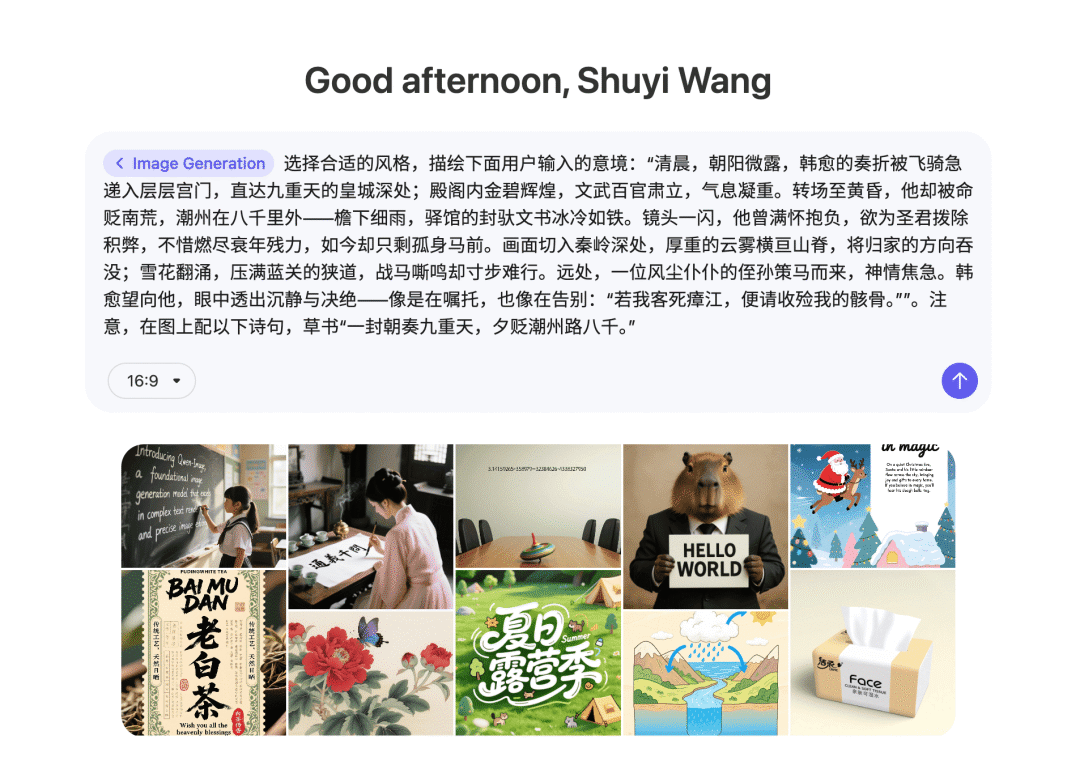Open the Face tissue box image
The width and height of the screenshot is (1080, 782).
click(872, 653)
